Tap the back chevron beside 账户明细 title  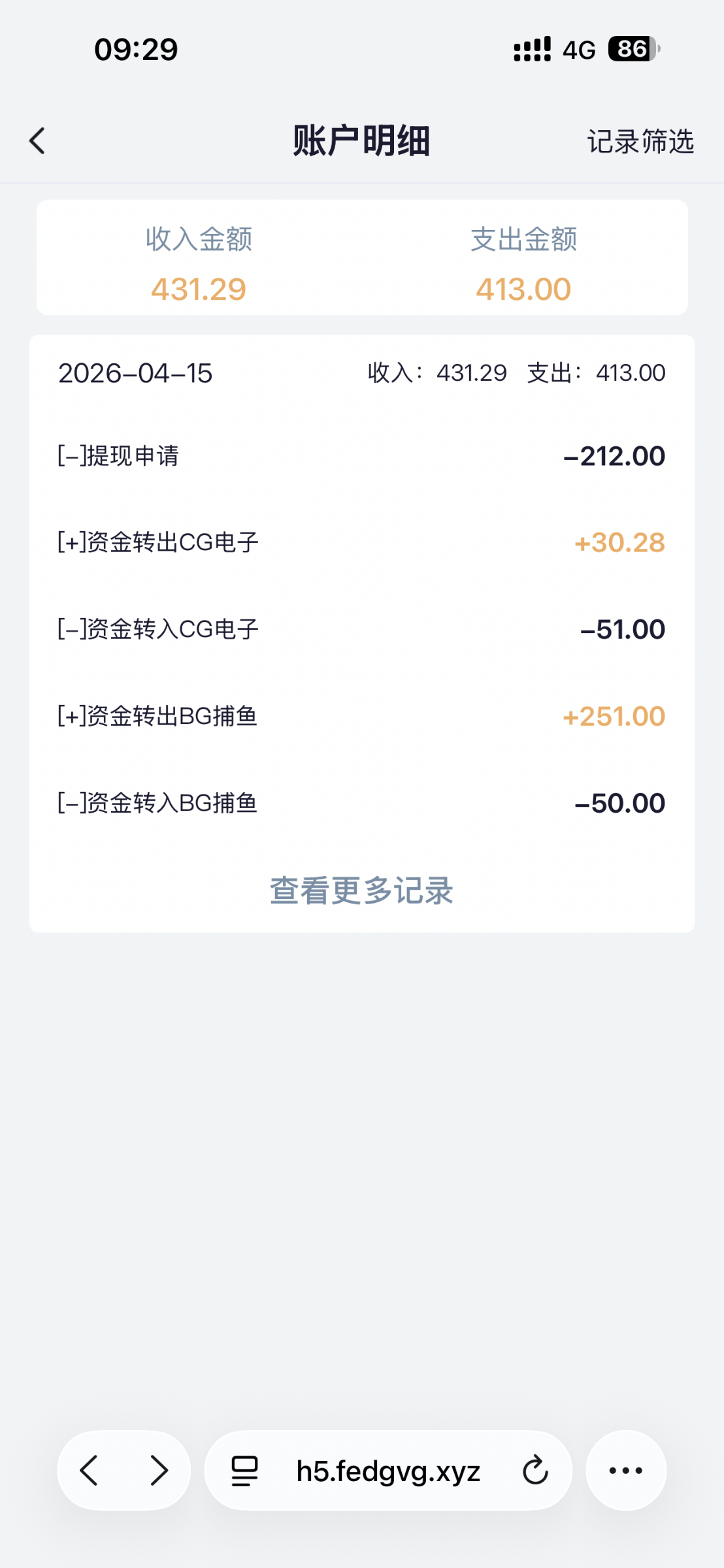click(37, 140)
